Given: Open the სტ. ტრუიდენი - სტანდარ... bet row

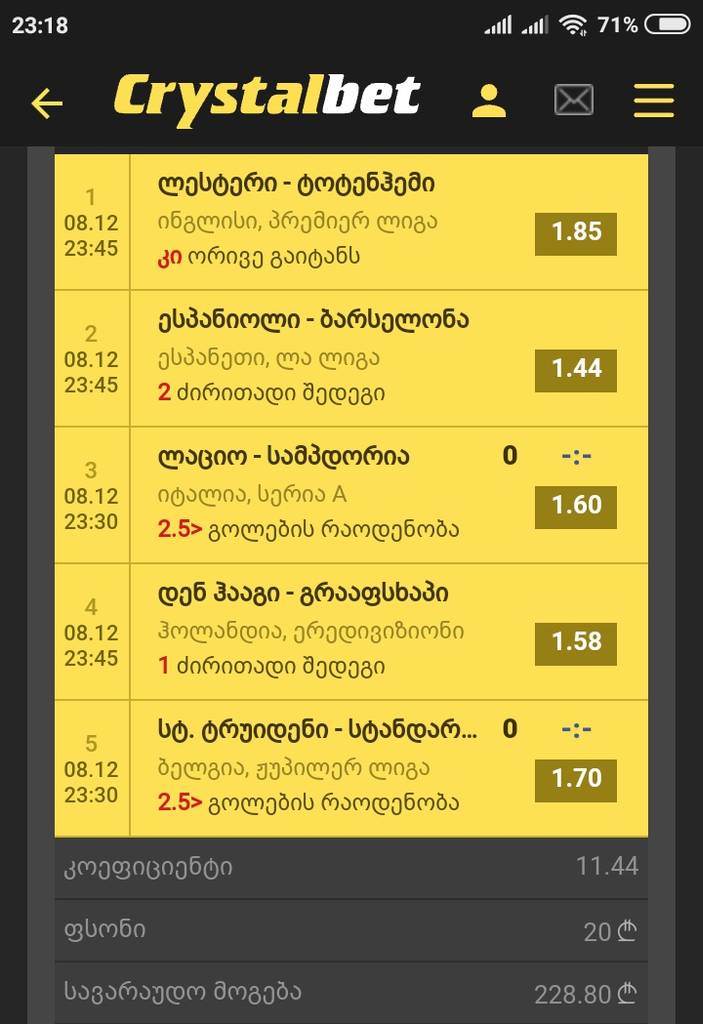Looking at the screenshot, I should pos(330,768).
